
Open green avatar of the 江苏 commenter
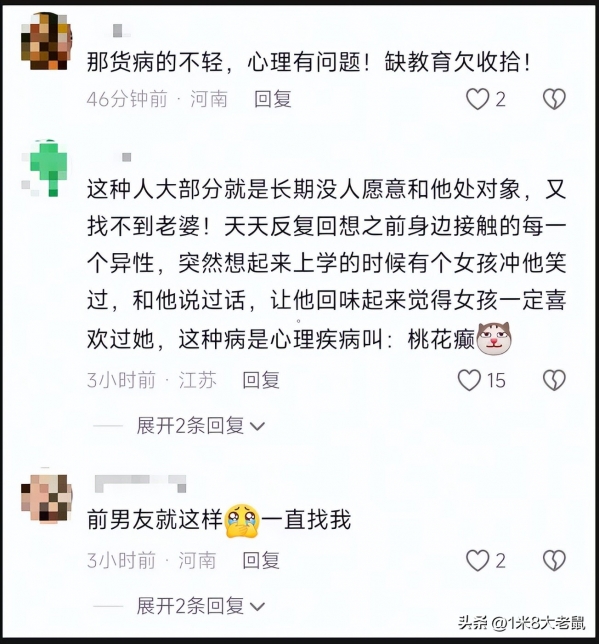(x=45, y=169)
